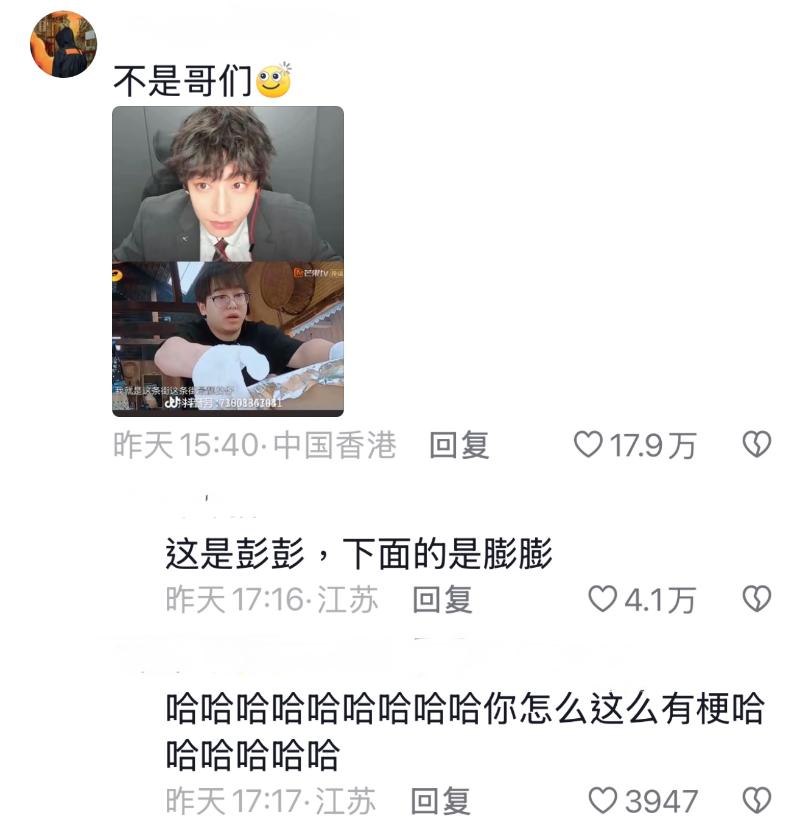The height and width of the screenshot is (832, 800).
Task: Like the comment with 3947 likes
Action: click(x=603, y=801)
